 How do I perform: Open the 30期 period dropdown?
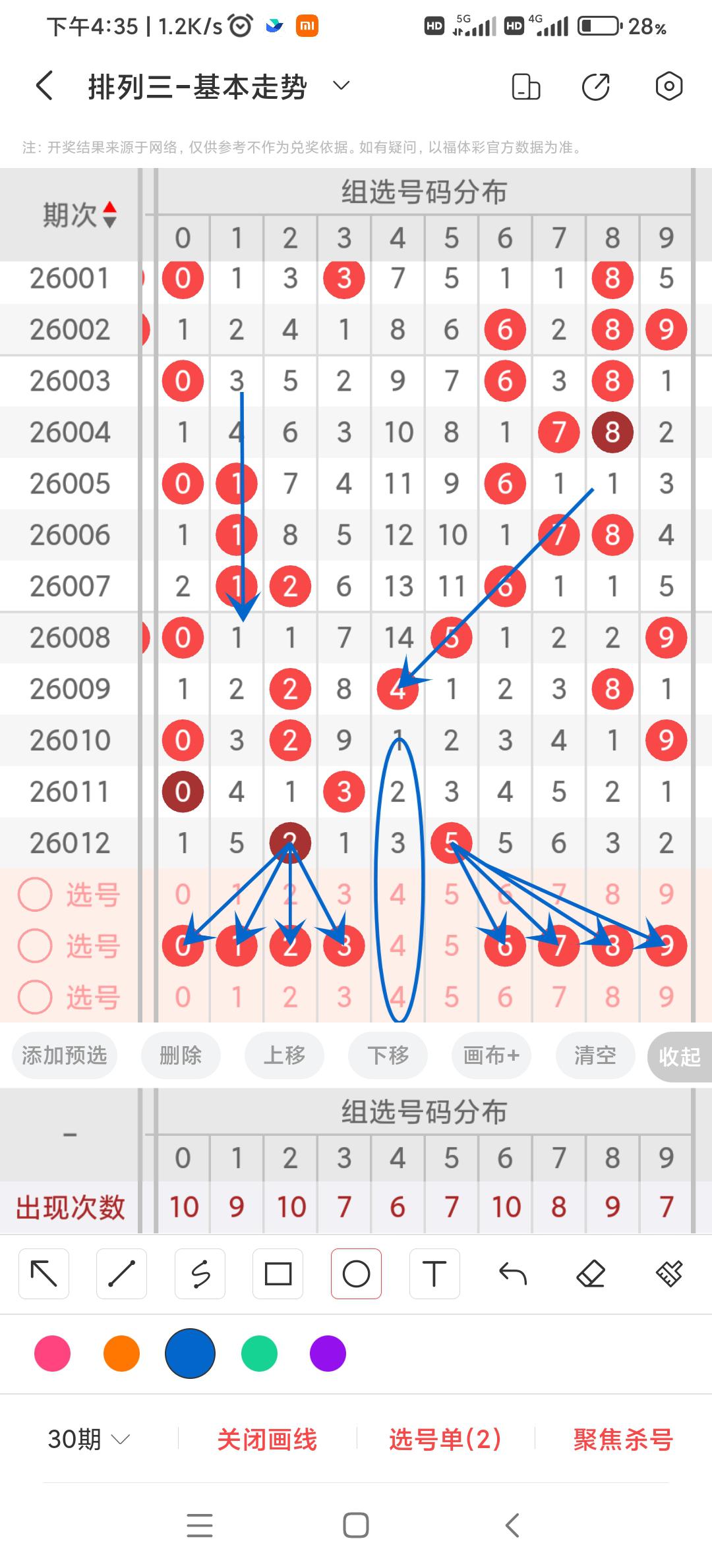88,1439
